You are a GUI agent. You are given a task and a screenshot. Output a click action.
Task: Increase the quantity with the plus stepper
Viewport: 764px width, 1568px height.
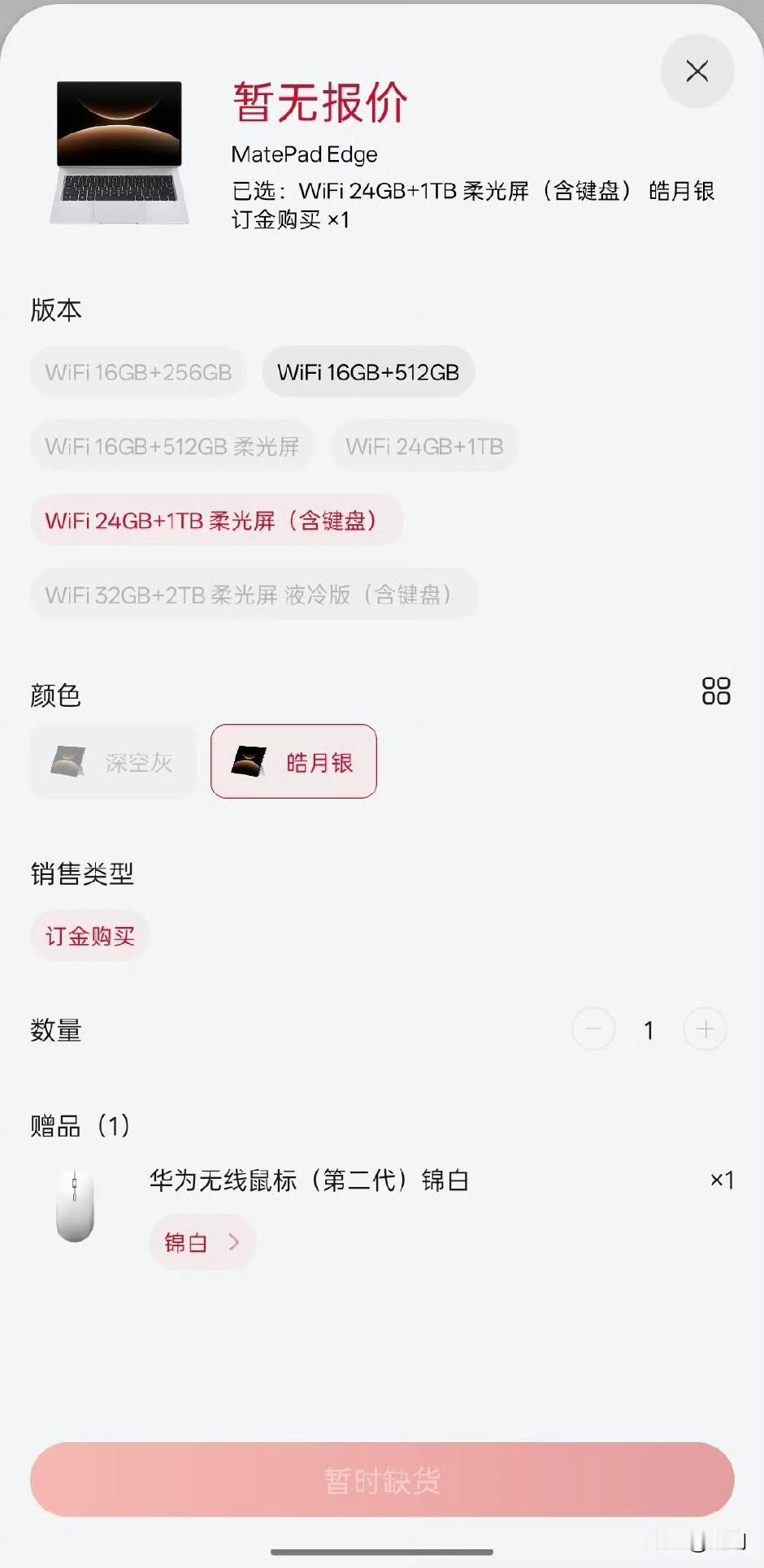705,1029
